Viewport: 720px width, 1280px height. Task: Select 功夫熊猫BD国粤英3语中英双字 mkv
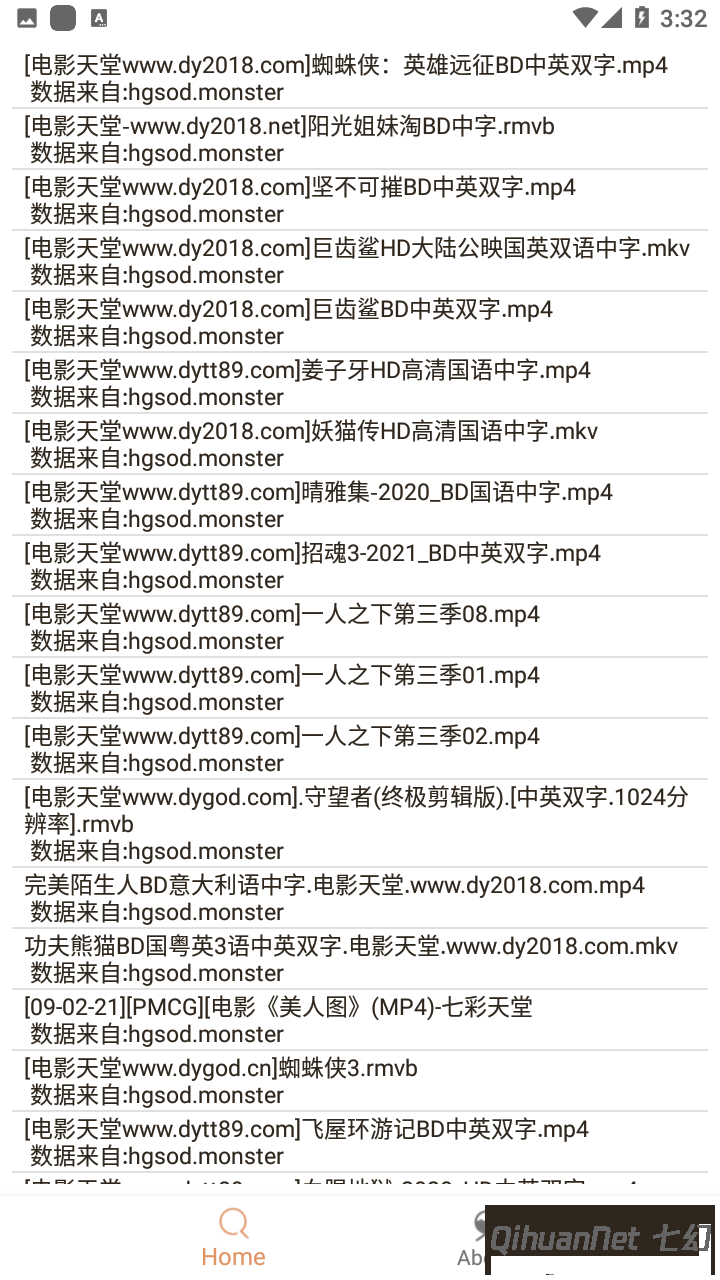(351, 959)
